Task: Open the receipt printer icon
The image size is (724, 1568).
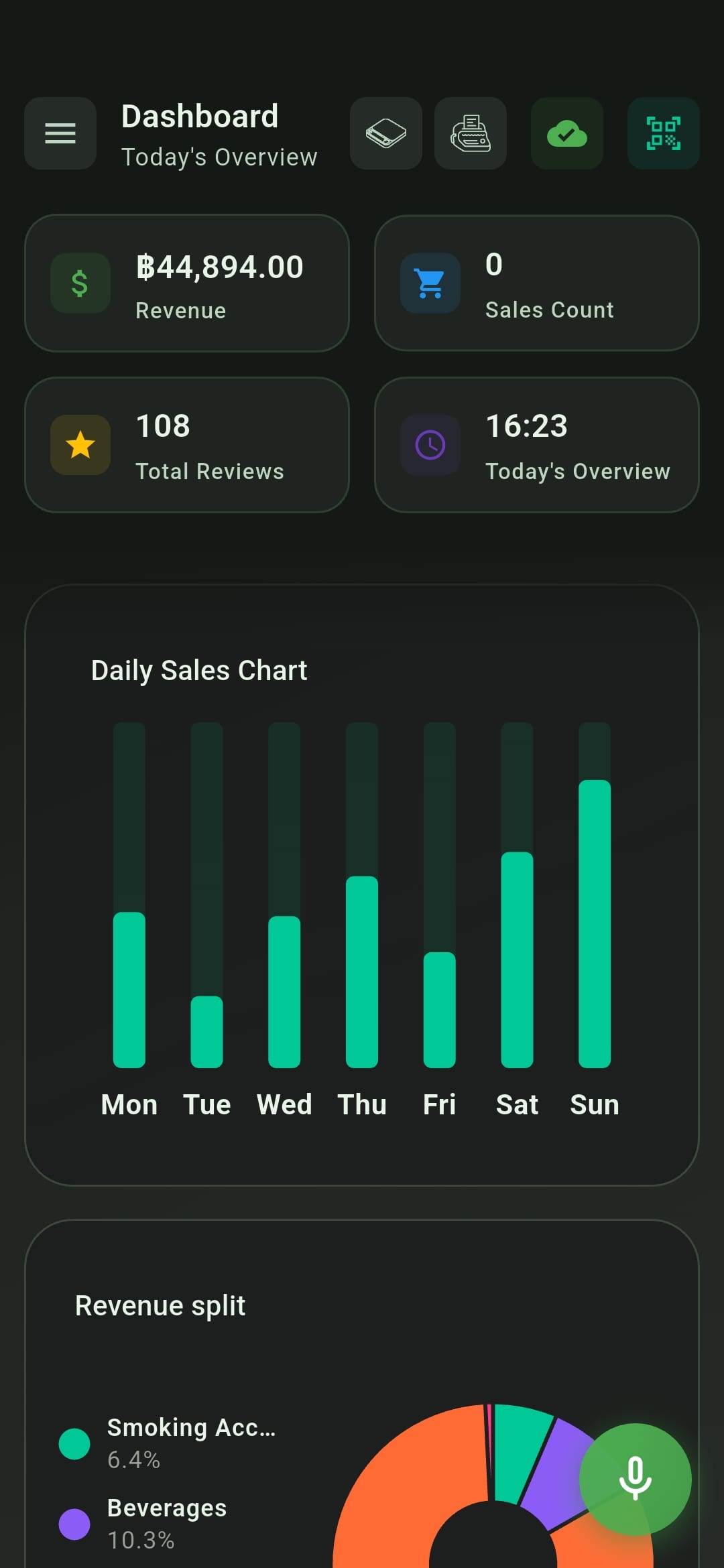Action: (x=471, y=133)
